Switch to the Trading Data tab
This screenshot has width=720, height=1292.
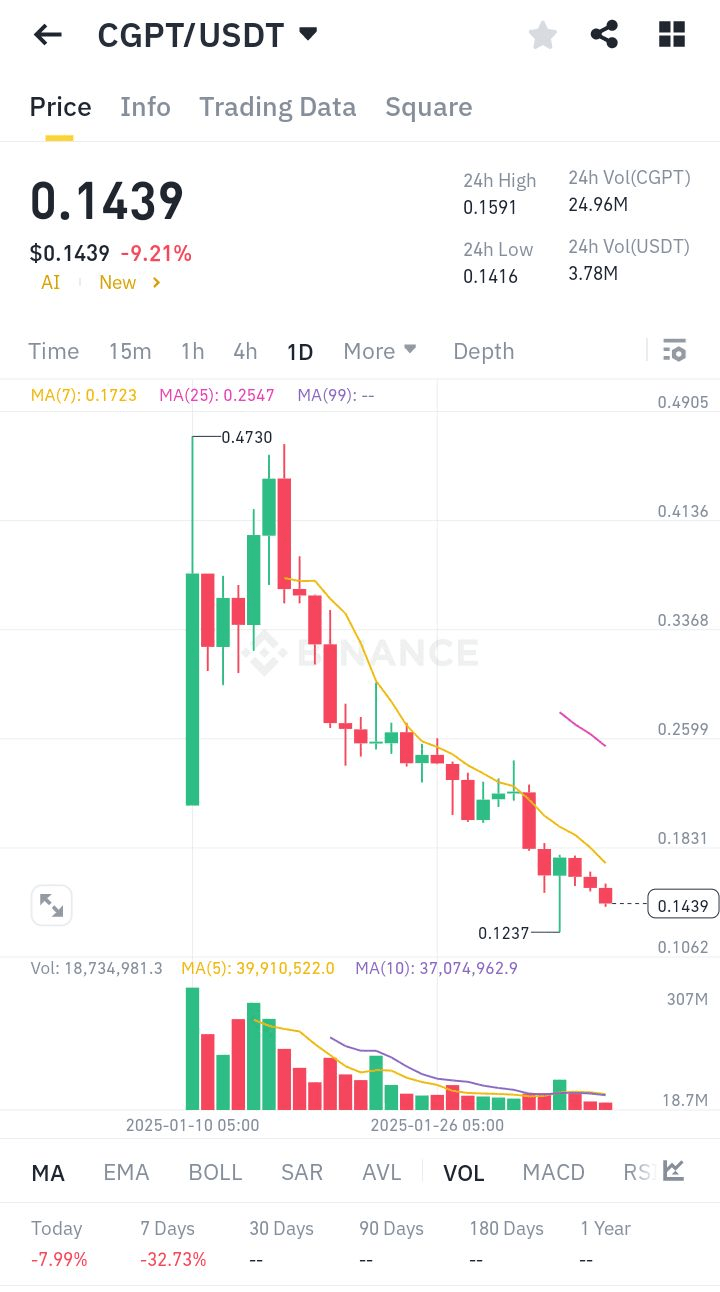pos(277,107)
